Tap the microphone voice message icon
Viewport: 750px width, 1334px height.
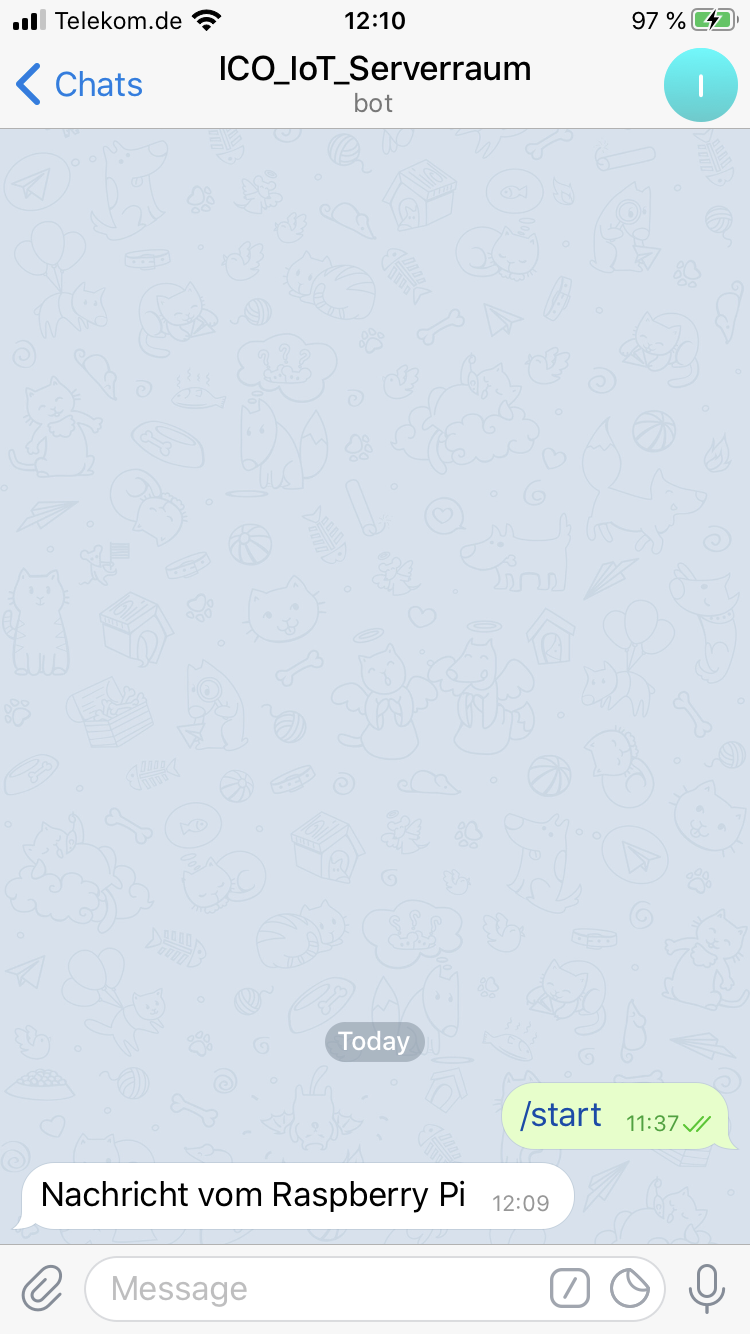[707, 1288]
